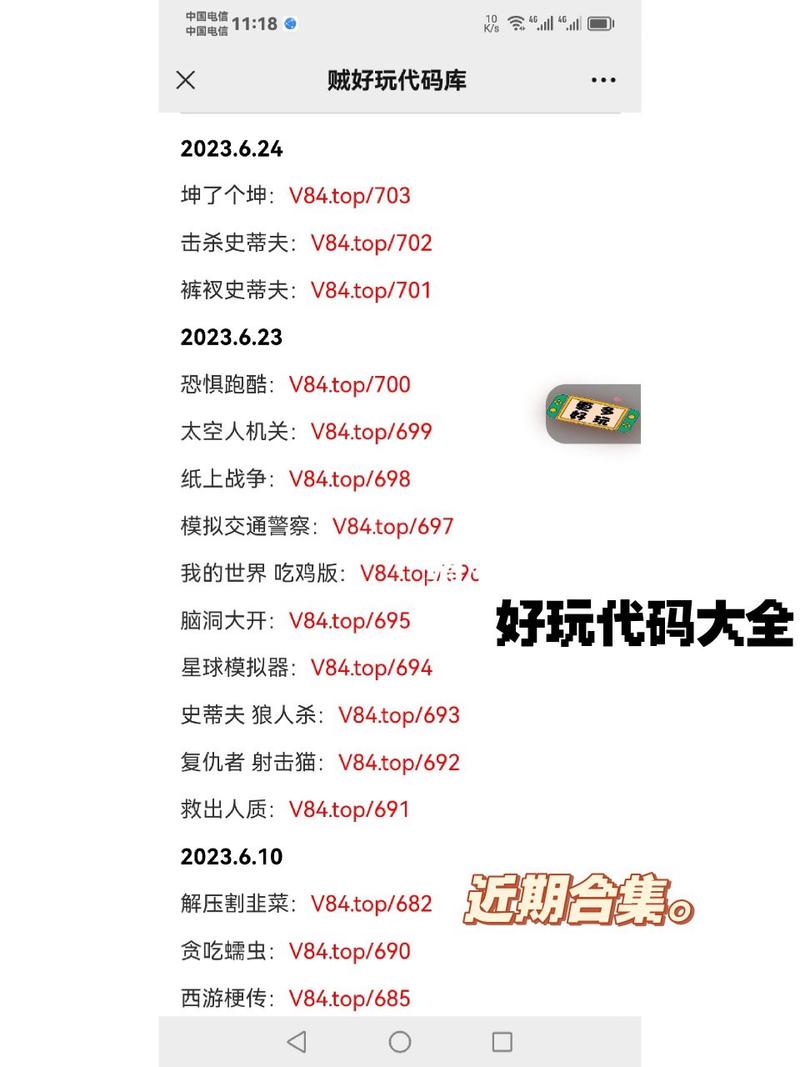Open link V84.top/703 for 坤了个坤
This screenshot has height=1067, width=800.
349,196
